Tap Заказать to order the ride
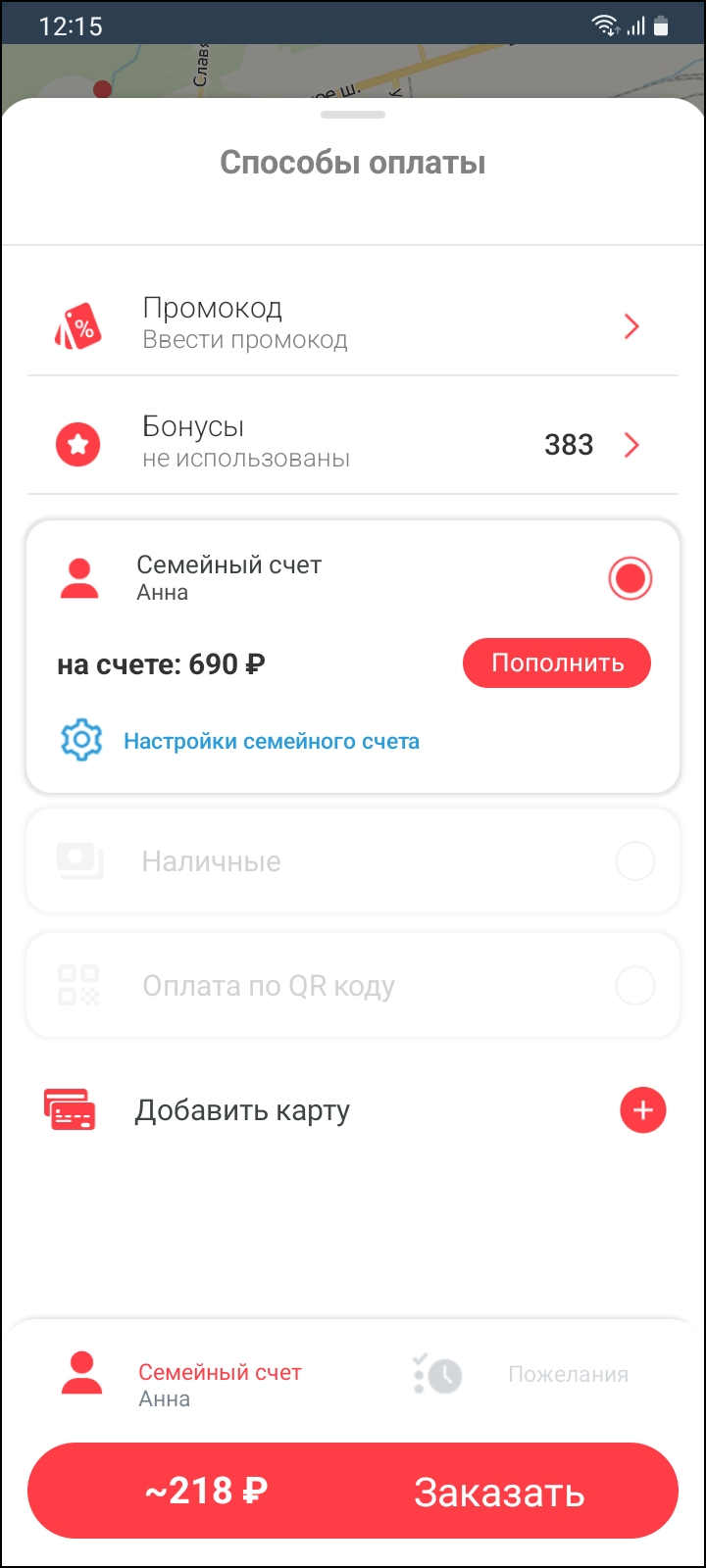The height and width of the screenshot is (1568, 706). pyautogui.click(x=498, y=1493)
